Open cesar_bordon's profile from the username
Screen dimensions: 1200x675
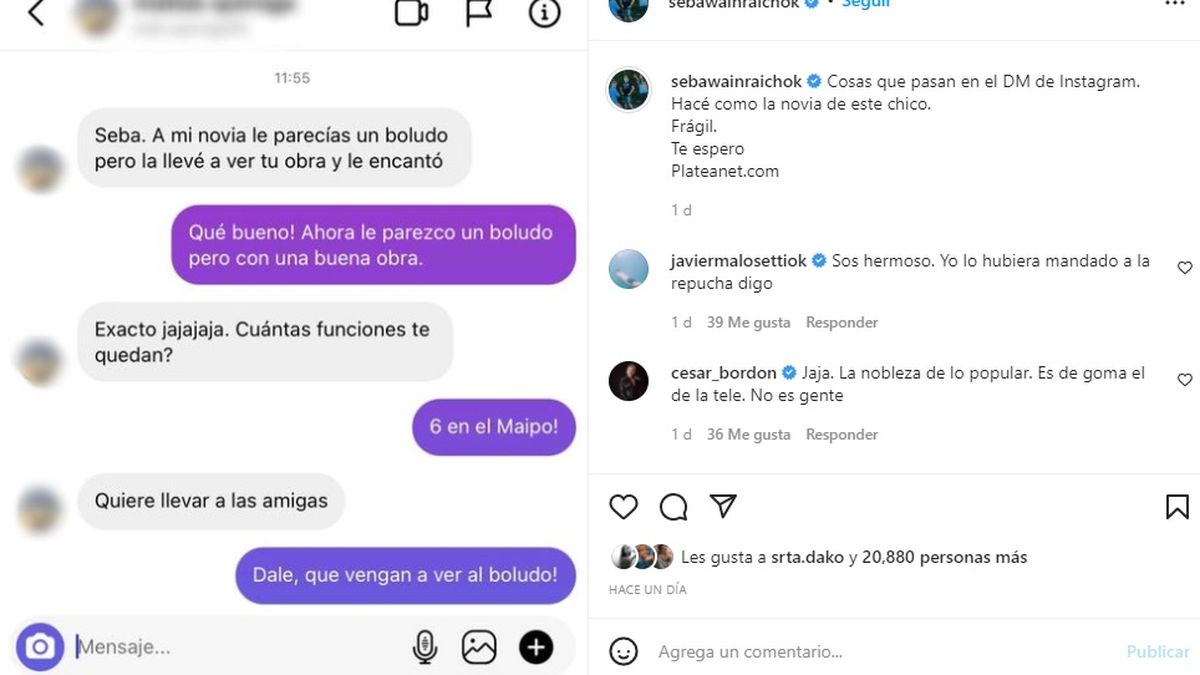(x=723, y=373)
